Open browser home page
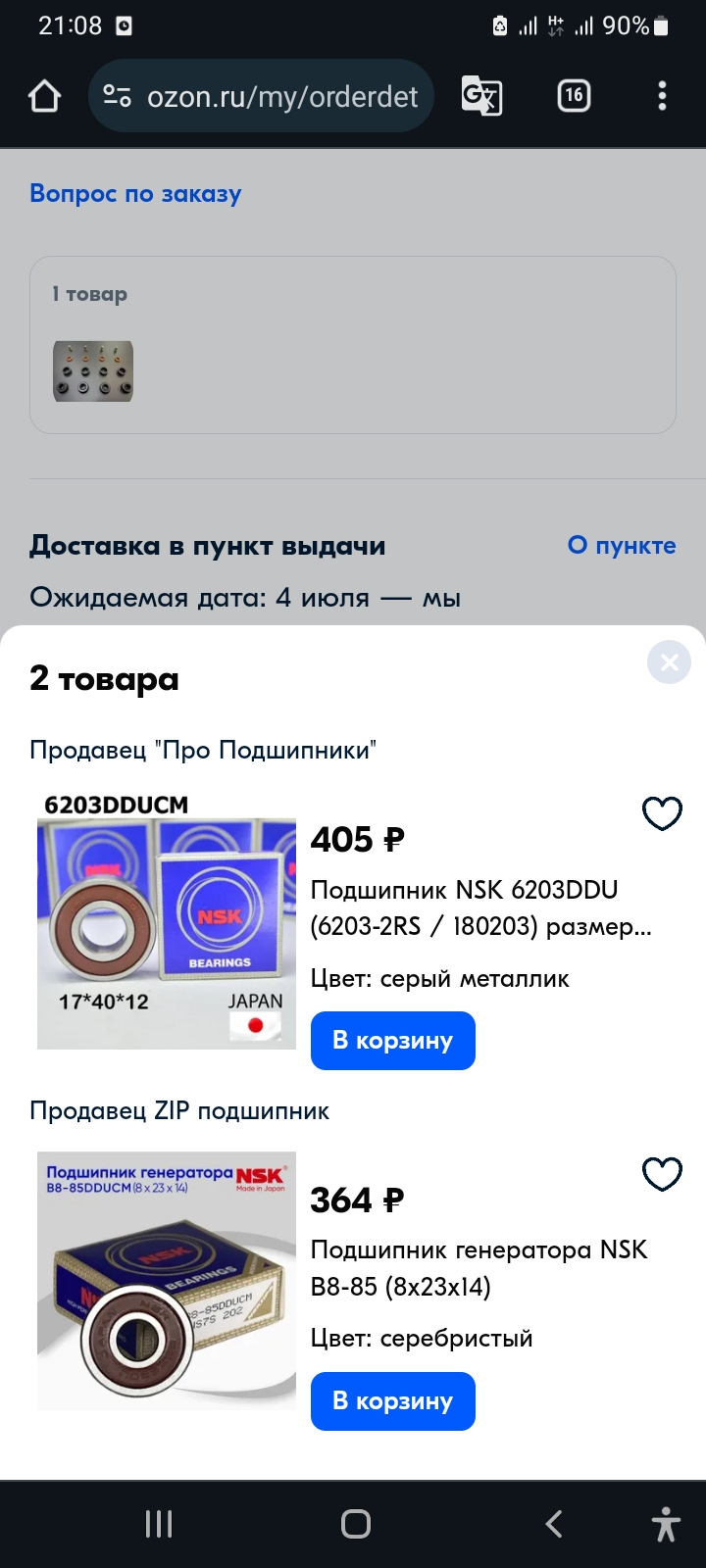The width and height of the screenshot is (706, 1568). tap(45, 96)
